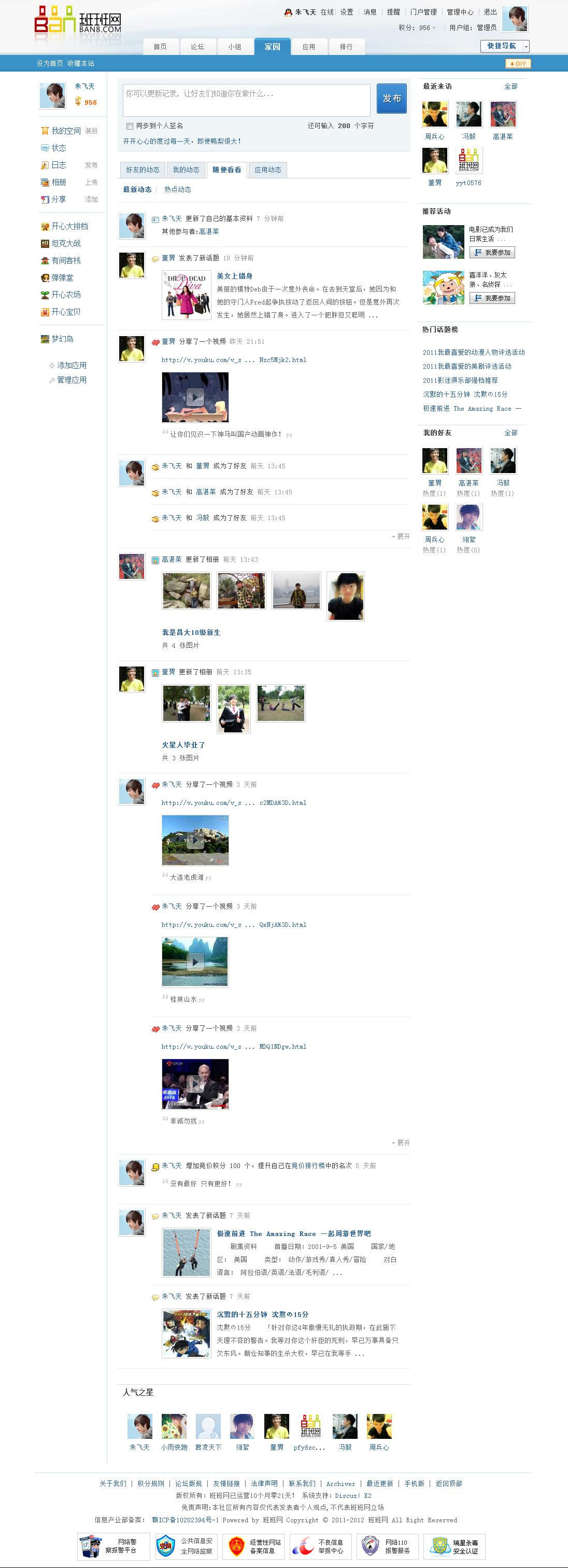Image resolution: width=568 pixels, height=1568 pixels.
Task: Show 热点动态 feed filter
Action: point(178,189)
